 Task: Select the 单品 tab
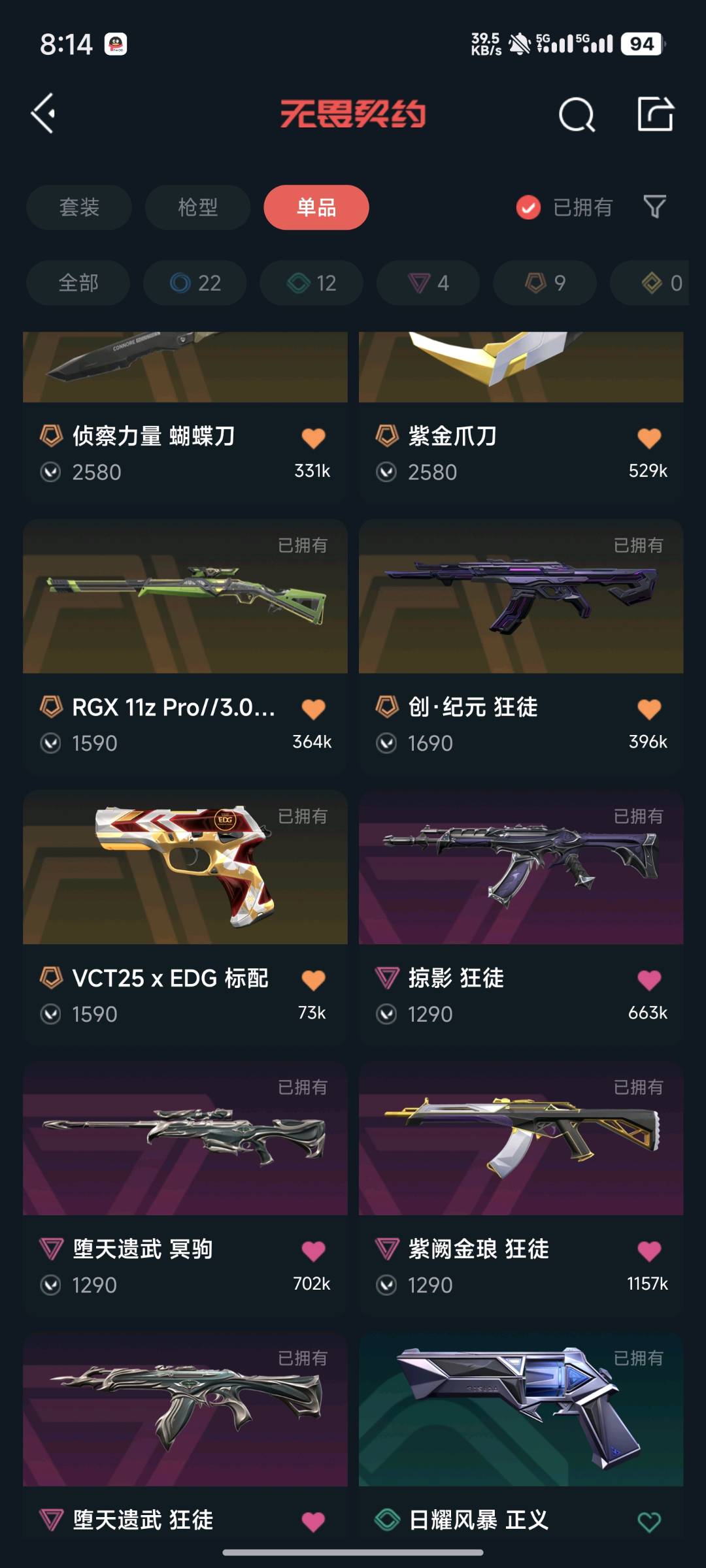tap(316, 207)
